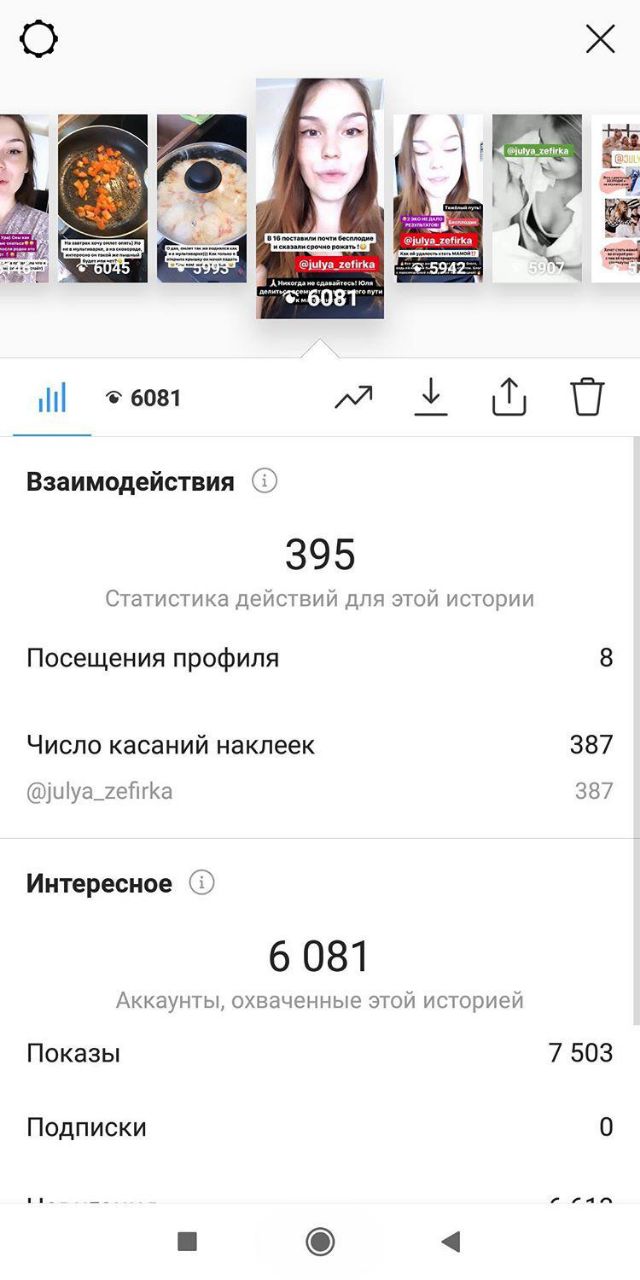Go to the home screen via the navigation bar

point(320,1242)
